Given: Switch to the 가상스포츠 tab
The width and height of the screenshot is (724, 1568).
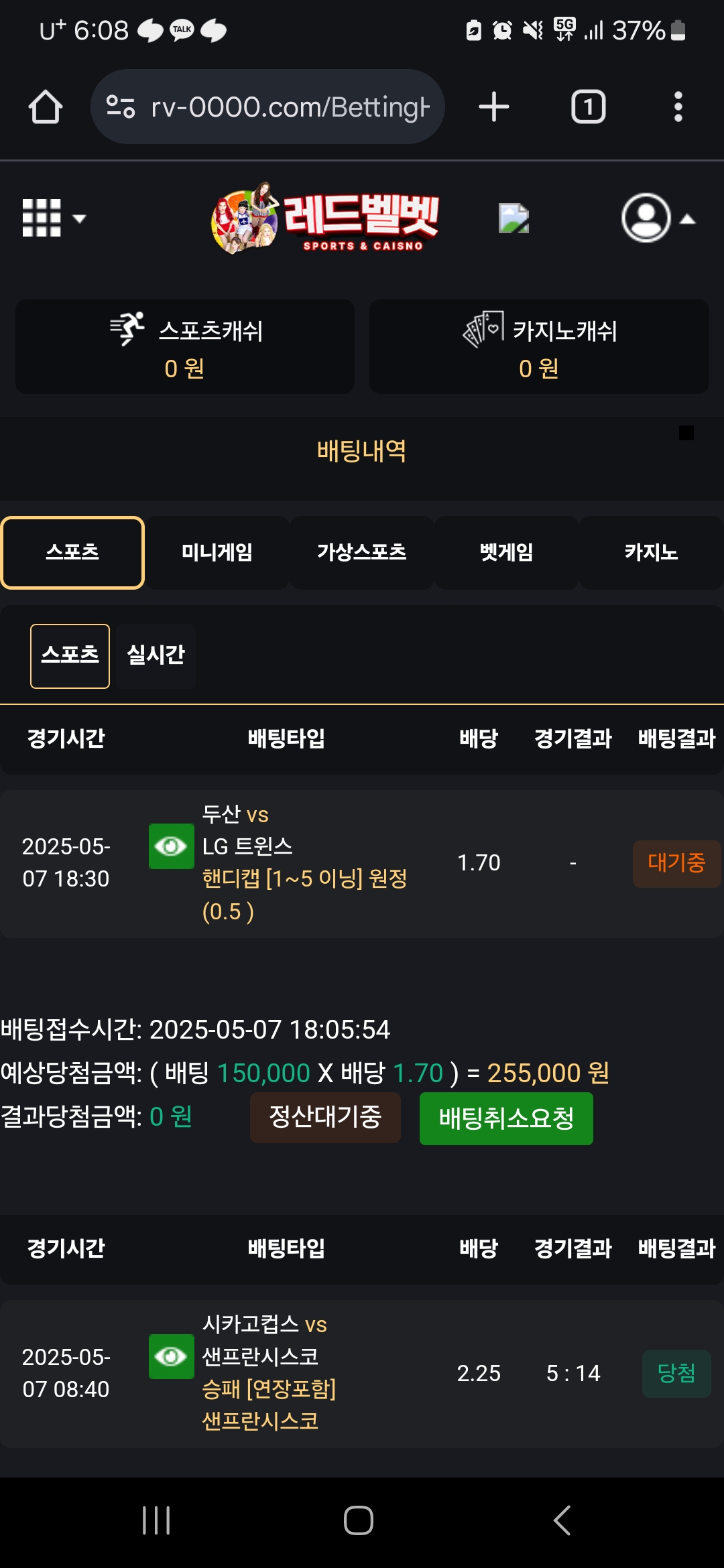Looking at the screenshot, I should 362,553.
